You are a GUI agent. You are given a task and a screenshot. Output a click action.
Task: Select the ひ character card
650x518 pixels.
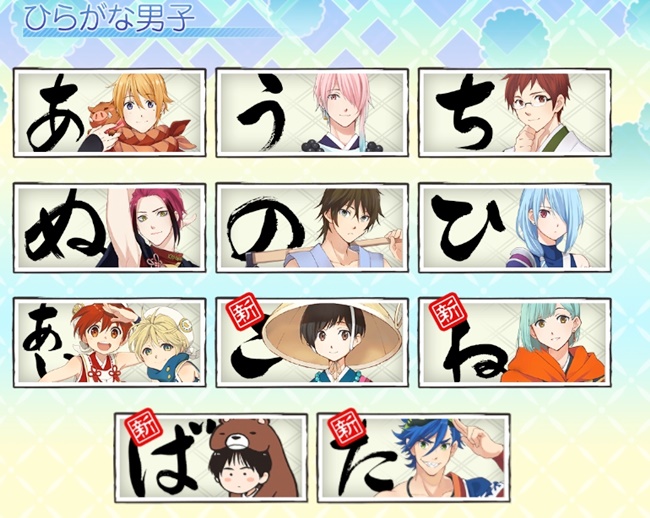click(x=514, y=227)
